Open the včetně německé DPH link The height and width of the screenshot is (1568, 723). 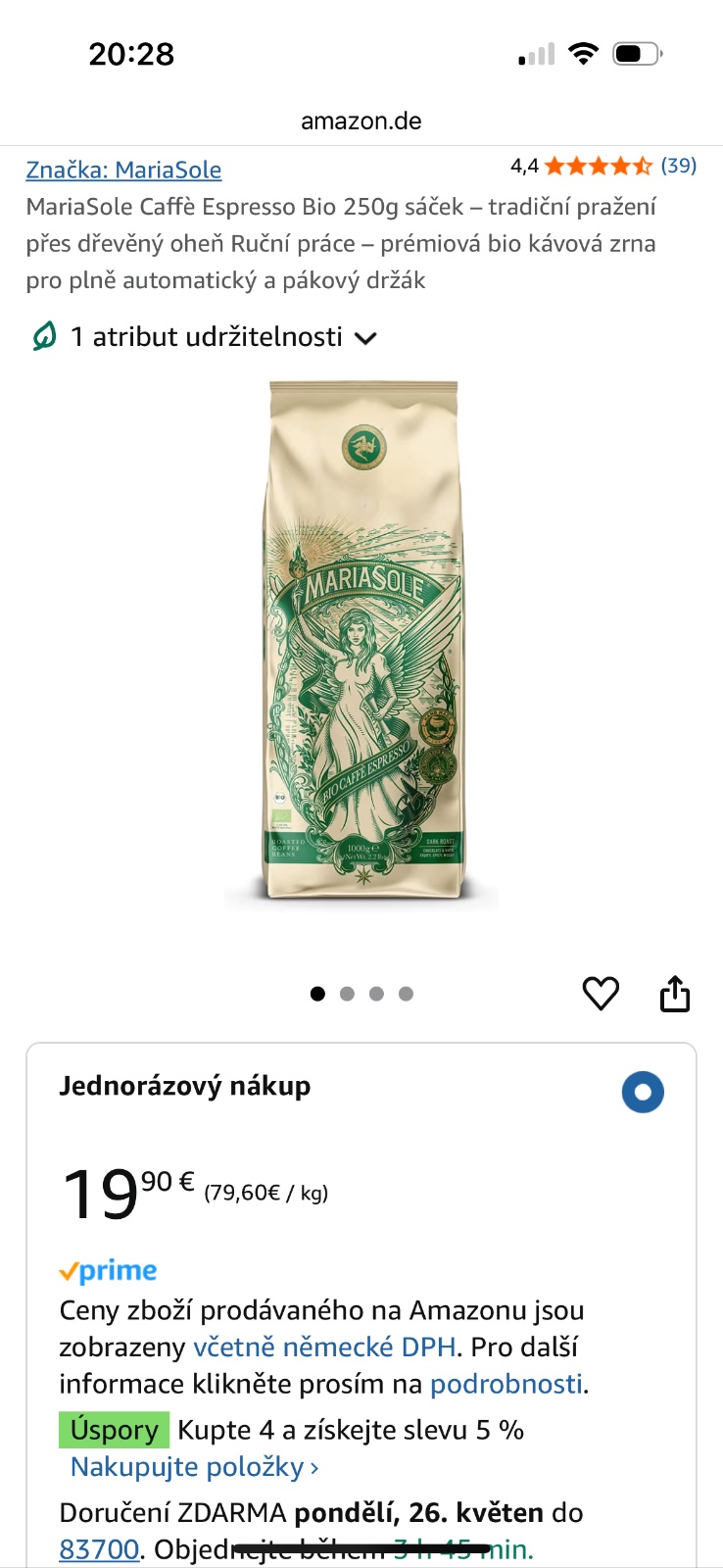[324, 1347]
